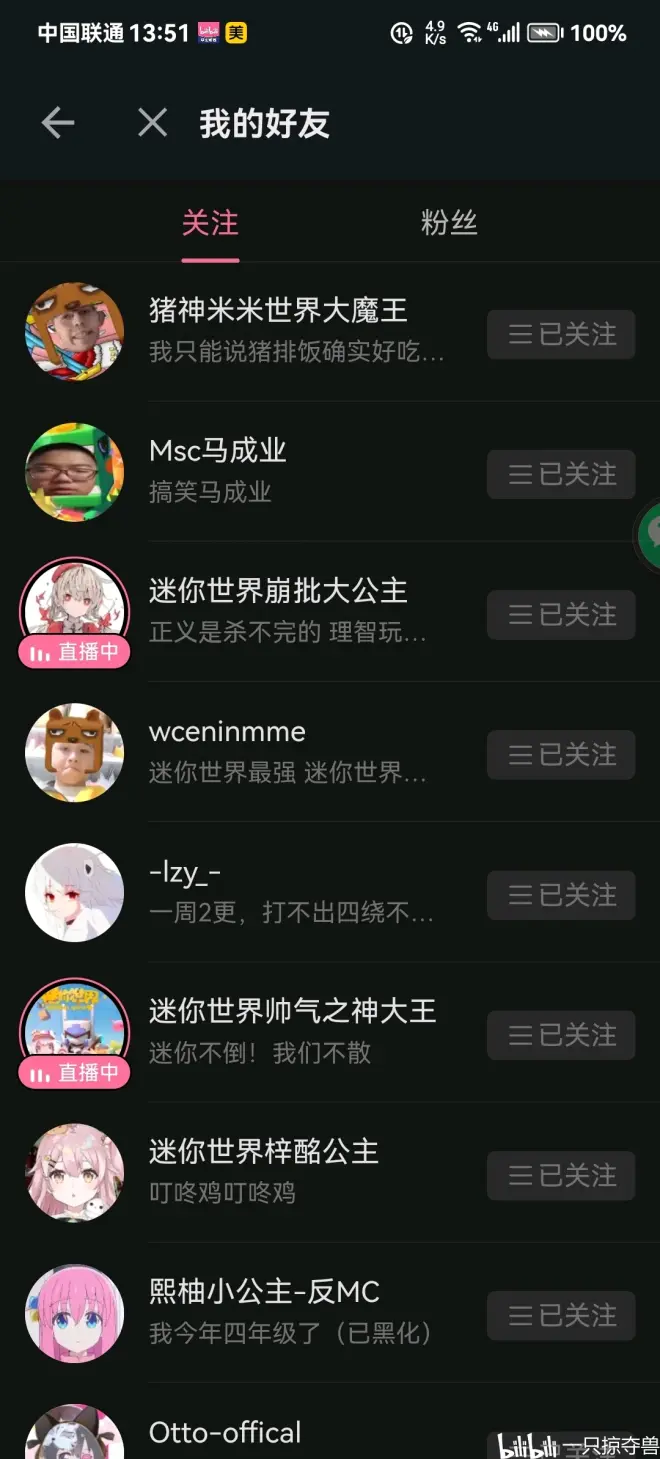Image resolution: width=660 pixels, height=1459 pixels.
Task: Tap 已关注 for -lzy_-
Action: click(561, 894)
